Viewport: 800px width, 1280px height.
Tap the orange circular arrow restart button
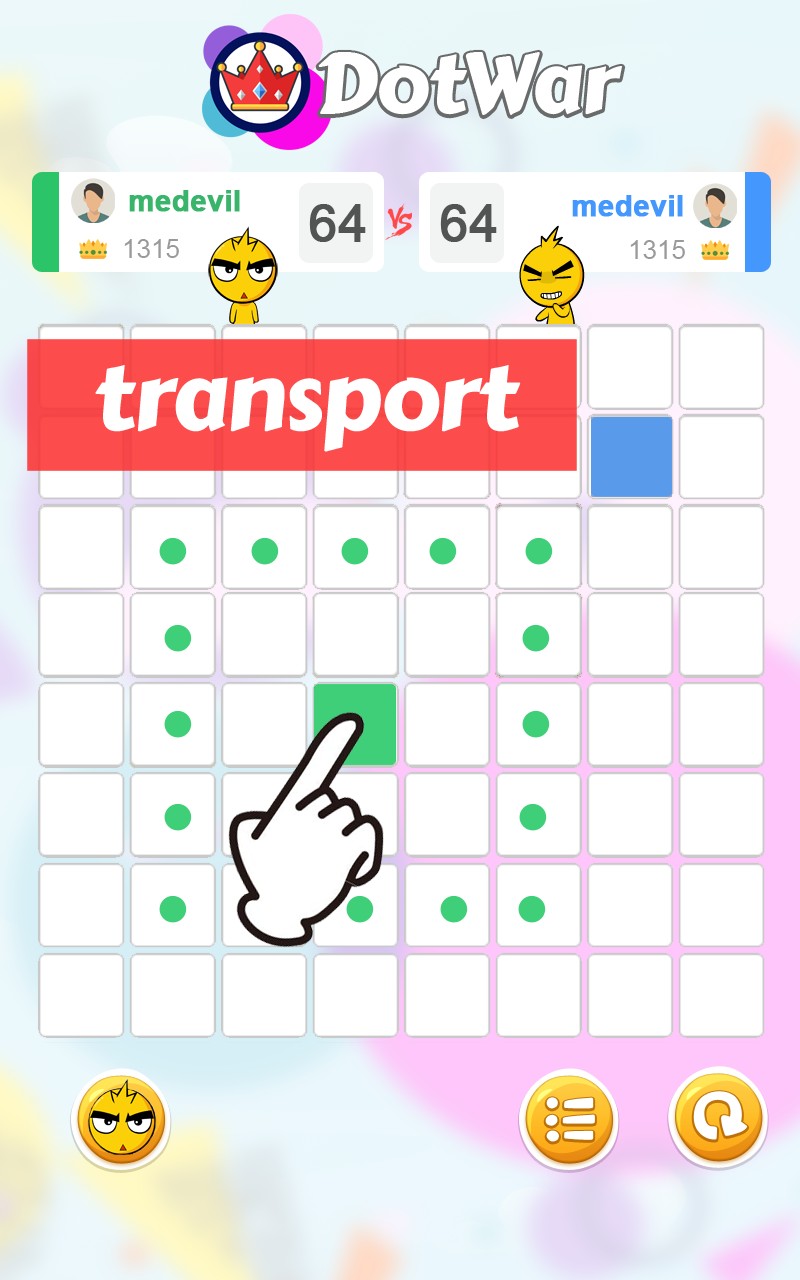tap(717, 1118)
